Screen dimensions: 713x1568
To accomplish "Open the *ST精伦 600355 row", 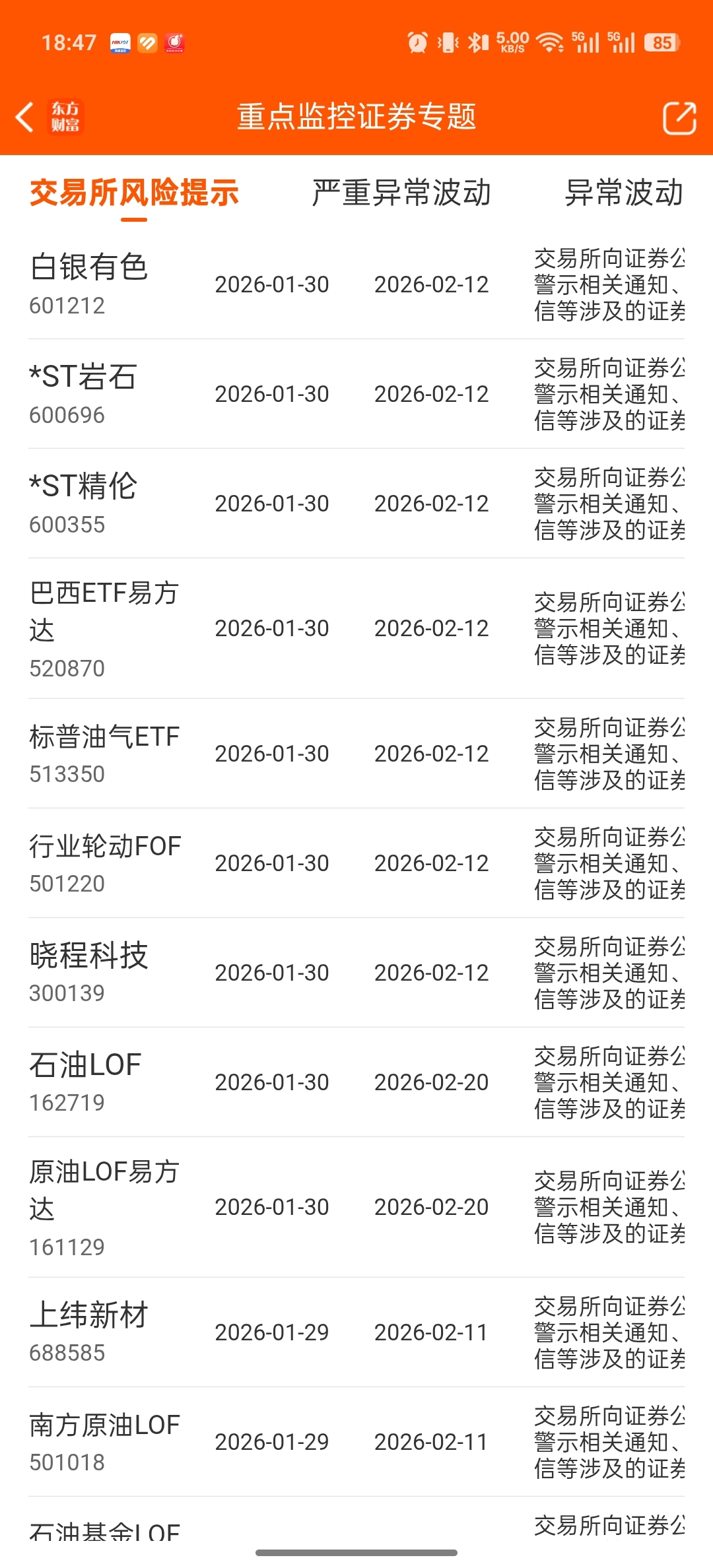I will pos(356,504).
